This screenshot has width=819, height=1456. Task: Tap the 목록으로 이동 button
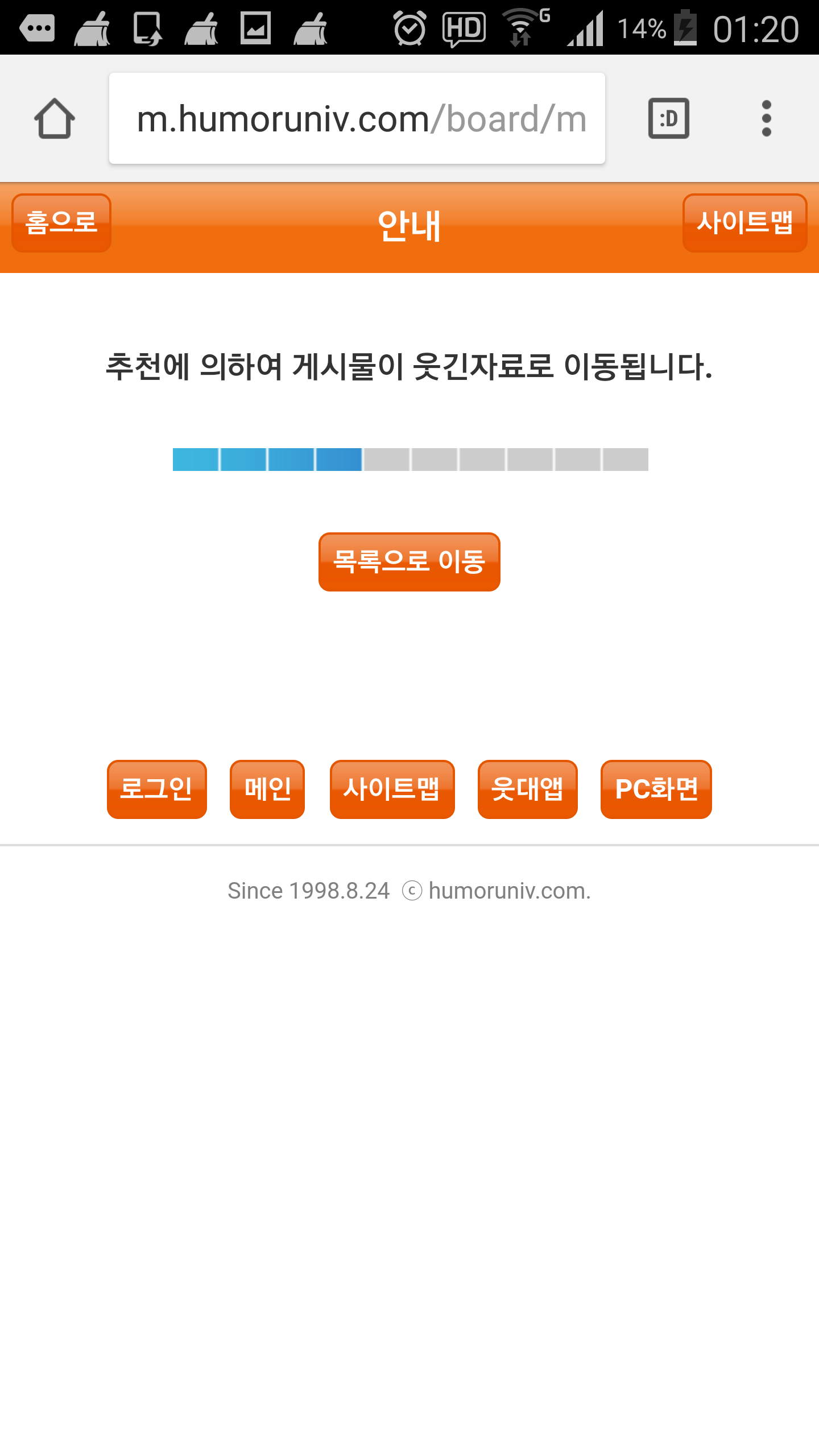409,562
